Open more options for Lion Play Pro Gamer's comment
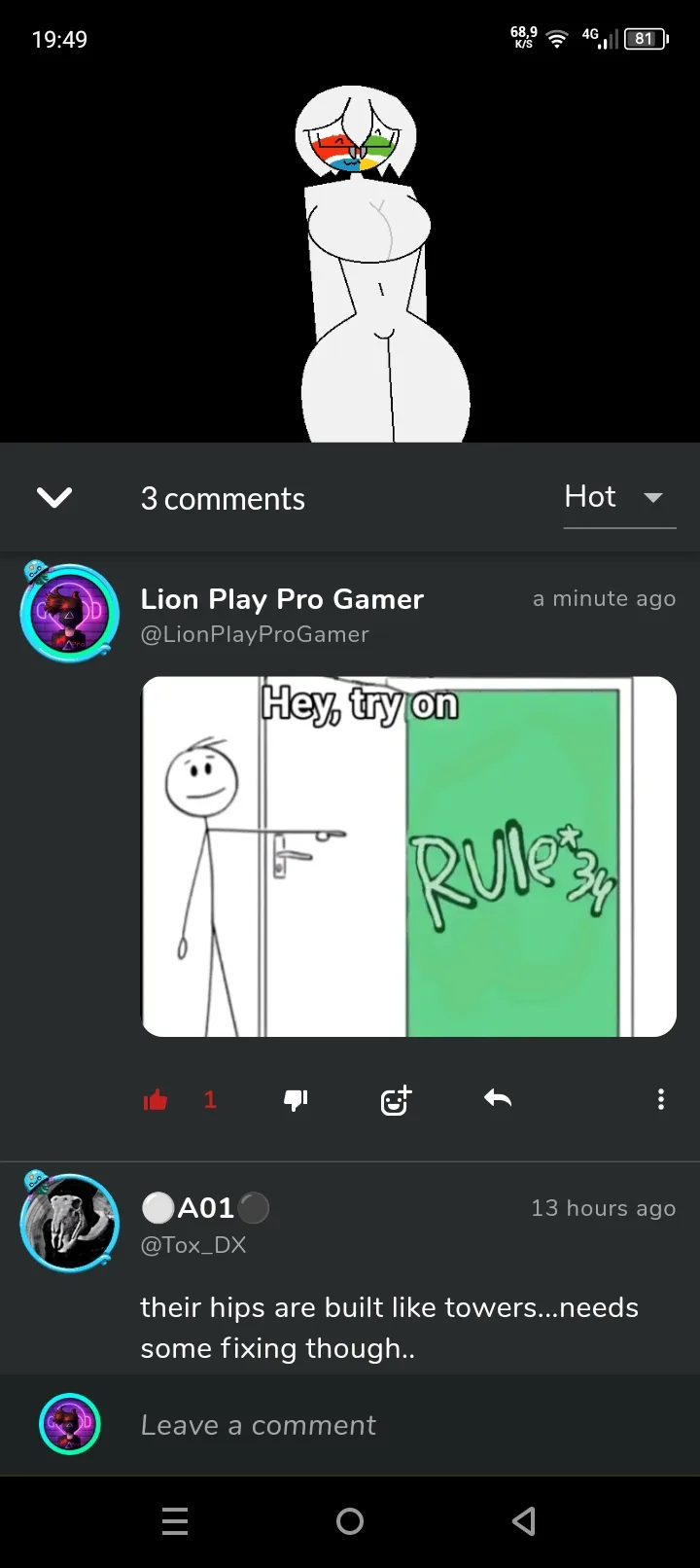The image size is (700, 1568). (661, 1099)
